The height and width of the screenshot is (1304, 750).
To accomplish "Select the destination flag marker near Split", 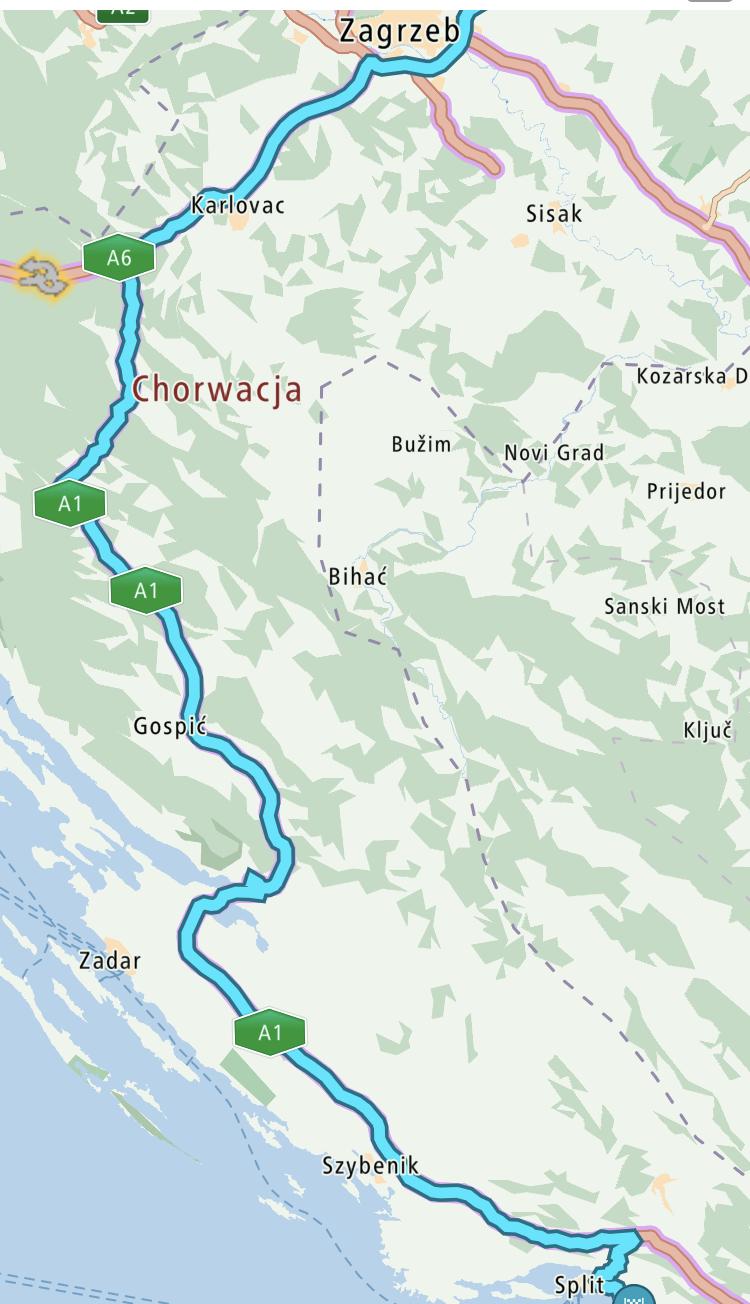I will (633, 1296).
